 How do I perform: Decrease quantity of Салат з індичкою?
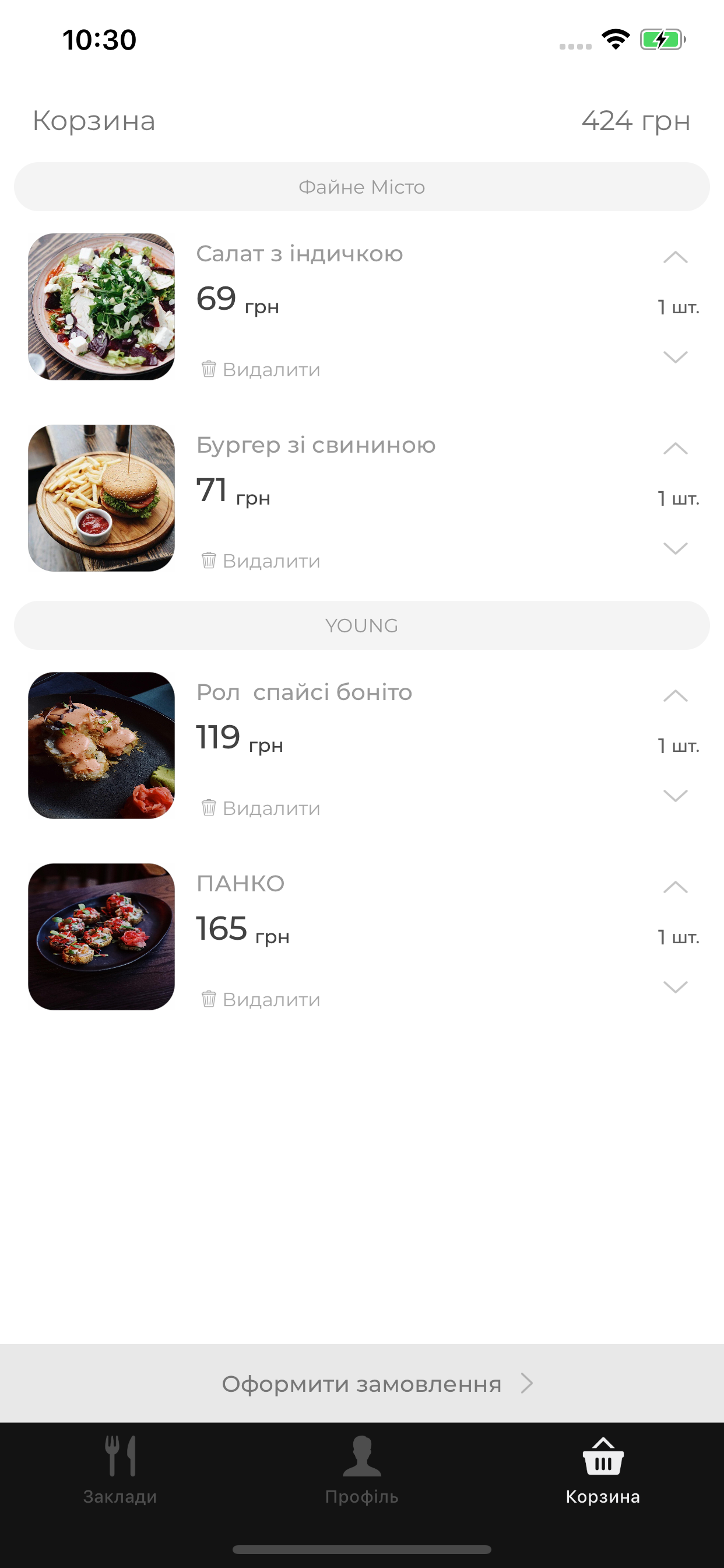676,356
